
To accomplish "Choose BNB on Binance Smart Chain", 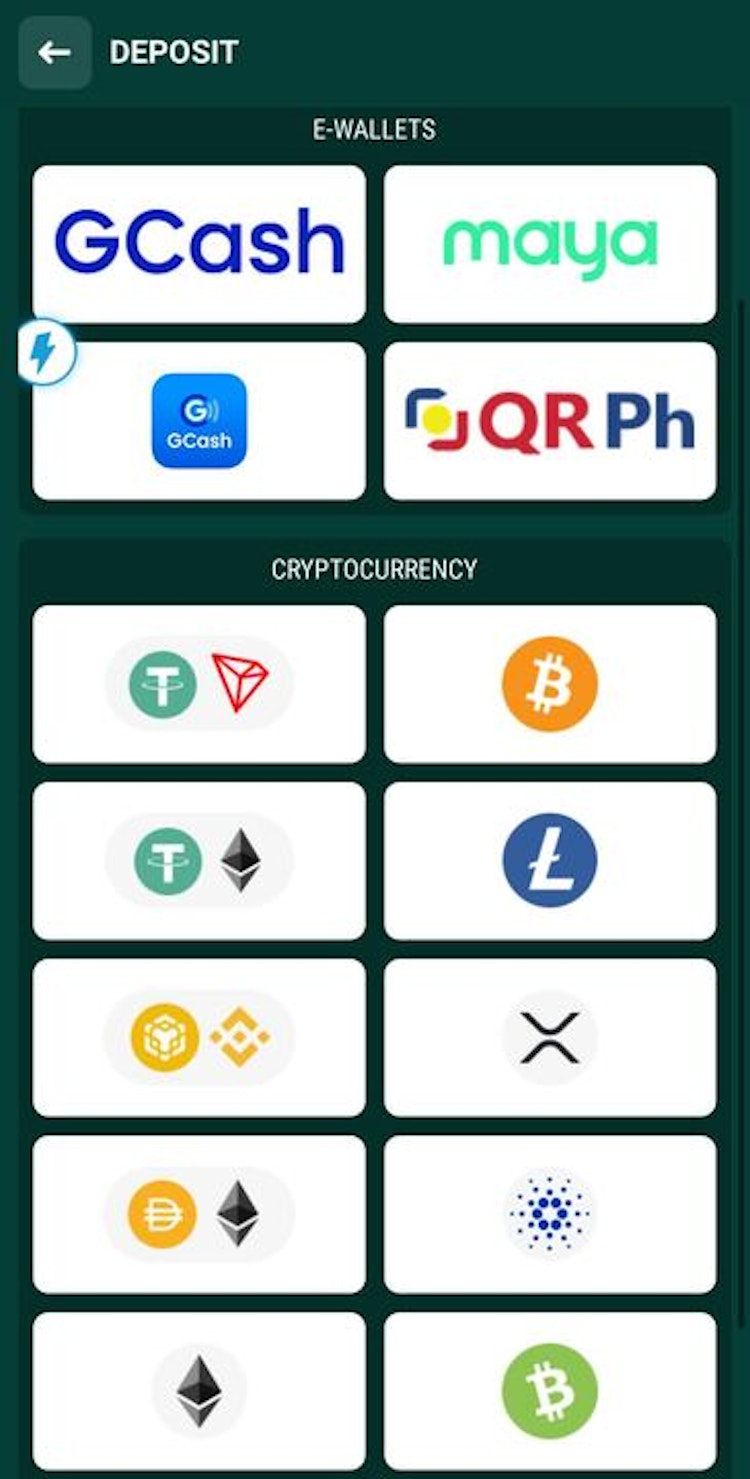I will (x=199, y=1036).
